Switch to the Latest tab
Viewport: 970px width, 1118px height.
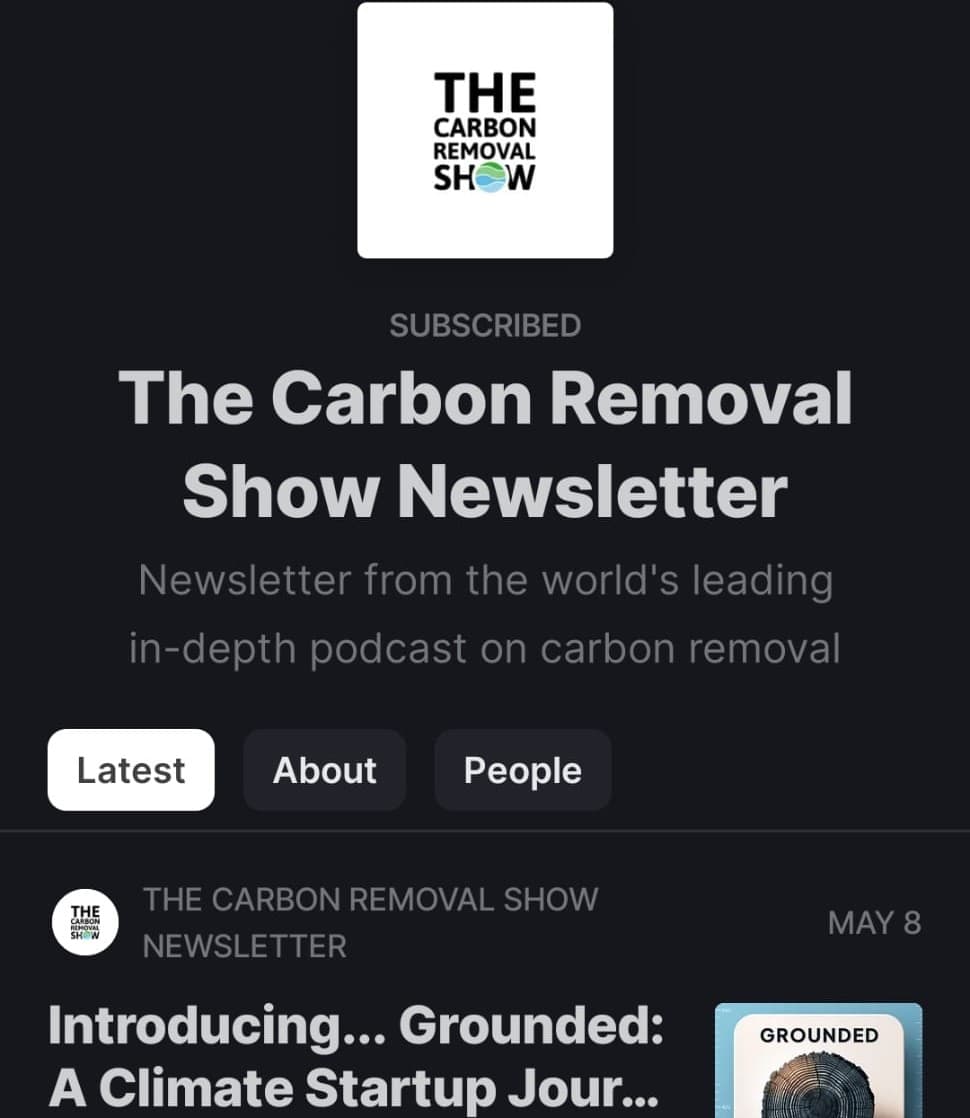131,770
